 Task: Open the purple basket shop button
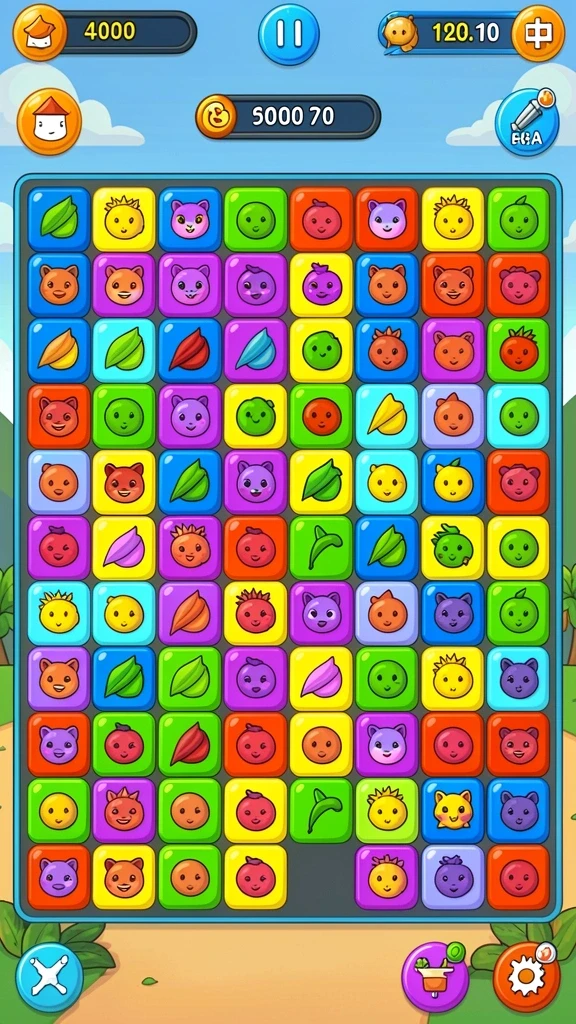click(436, 976)
